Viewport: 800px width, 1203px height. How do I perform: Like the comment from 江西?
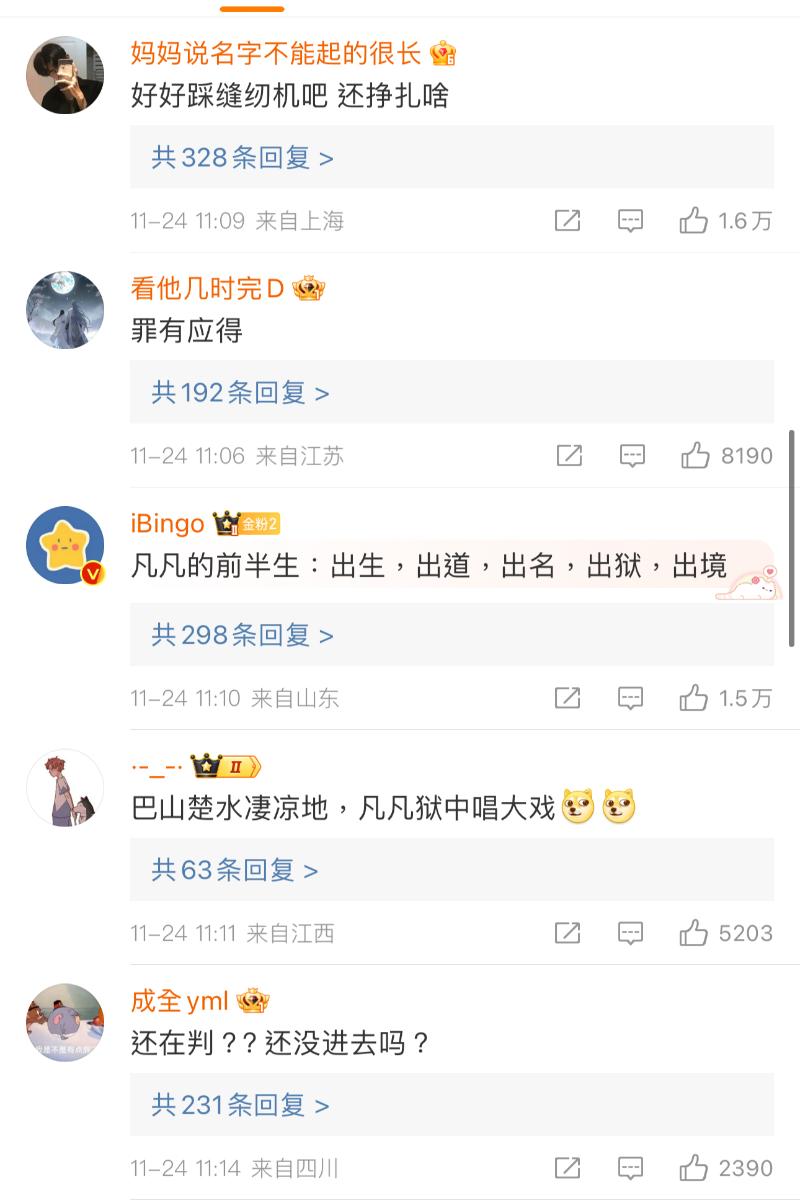[x=694, y=934]
